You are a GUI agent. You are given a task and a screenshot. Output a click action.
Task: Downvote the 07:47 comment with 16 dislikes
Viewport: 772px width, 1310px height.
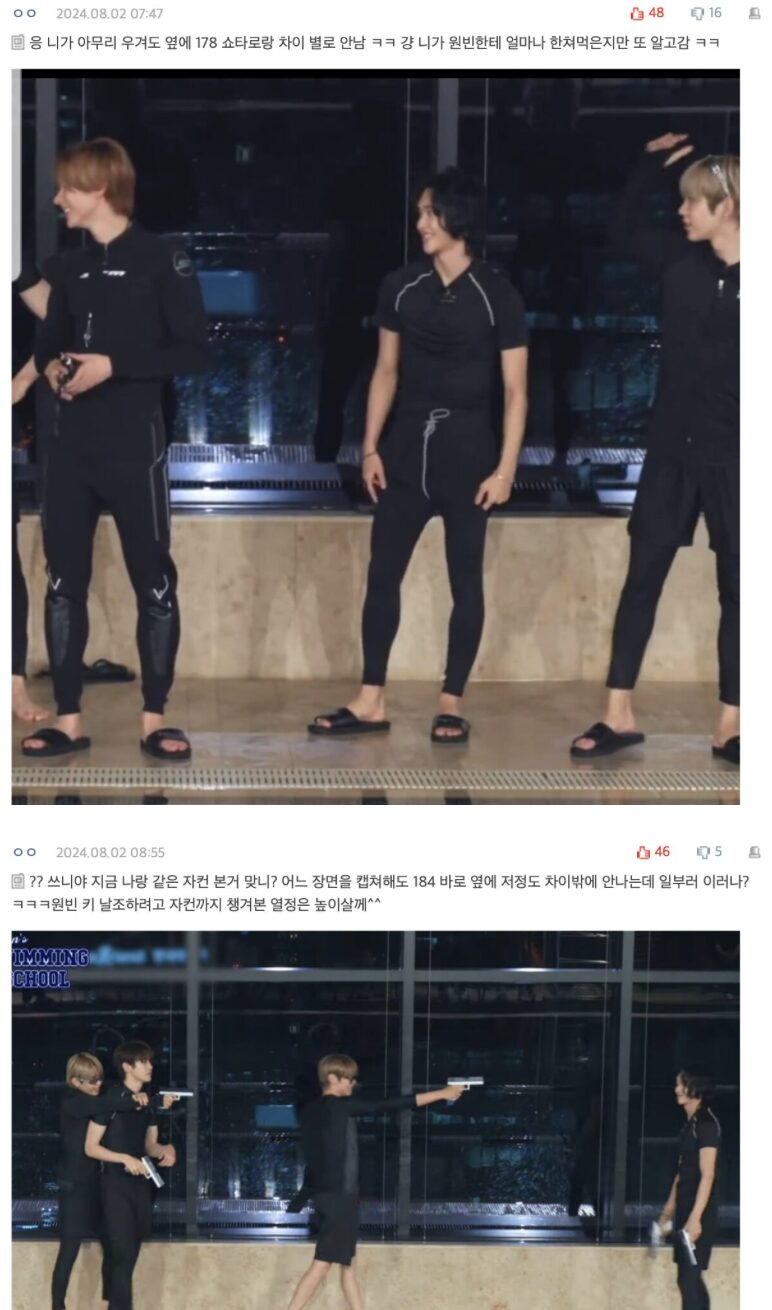click(x=698, y=13)
